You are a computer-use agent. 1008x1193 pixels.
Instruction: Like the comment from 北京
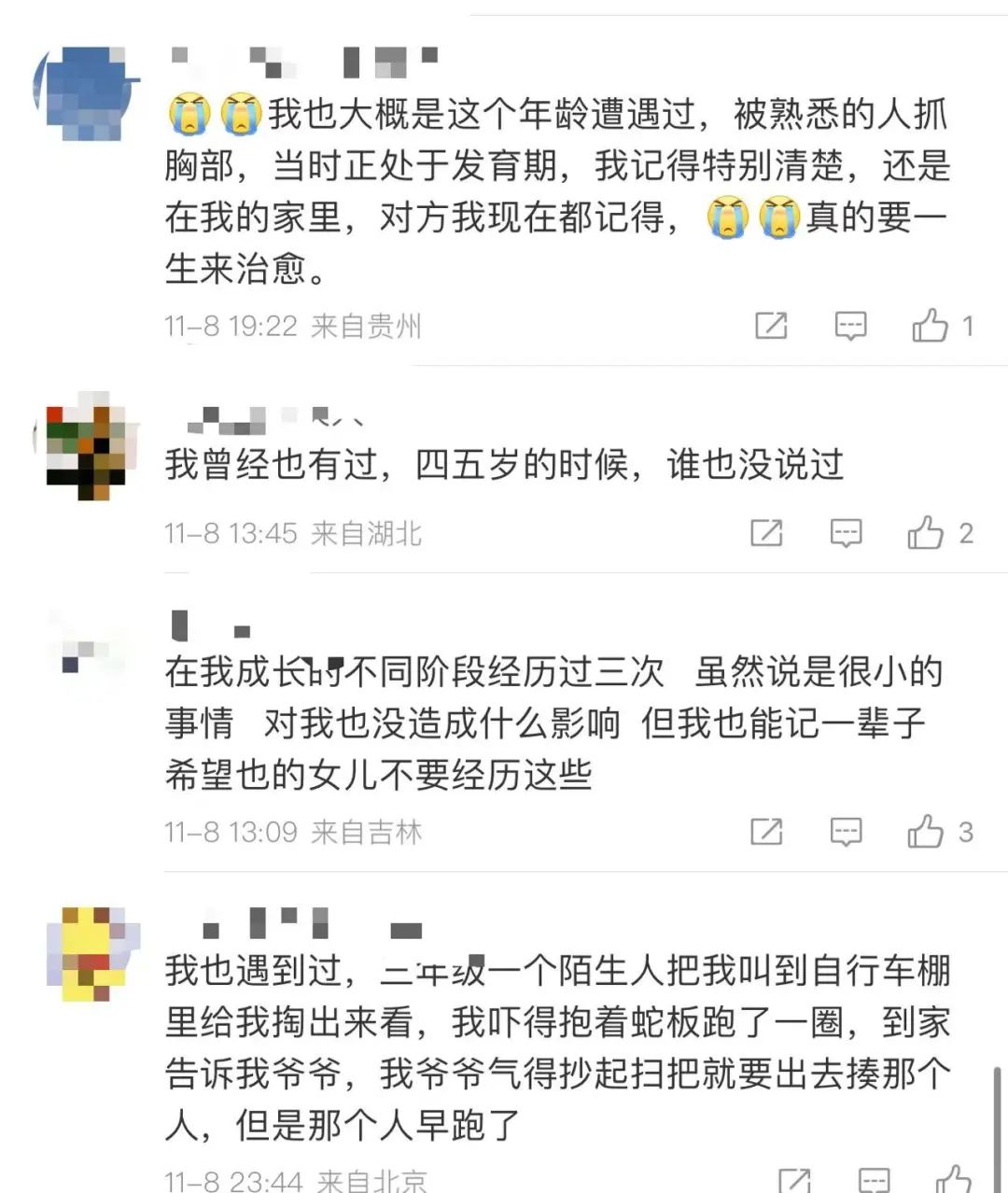tap(954, 1180)
